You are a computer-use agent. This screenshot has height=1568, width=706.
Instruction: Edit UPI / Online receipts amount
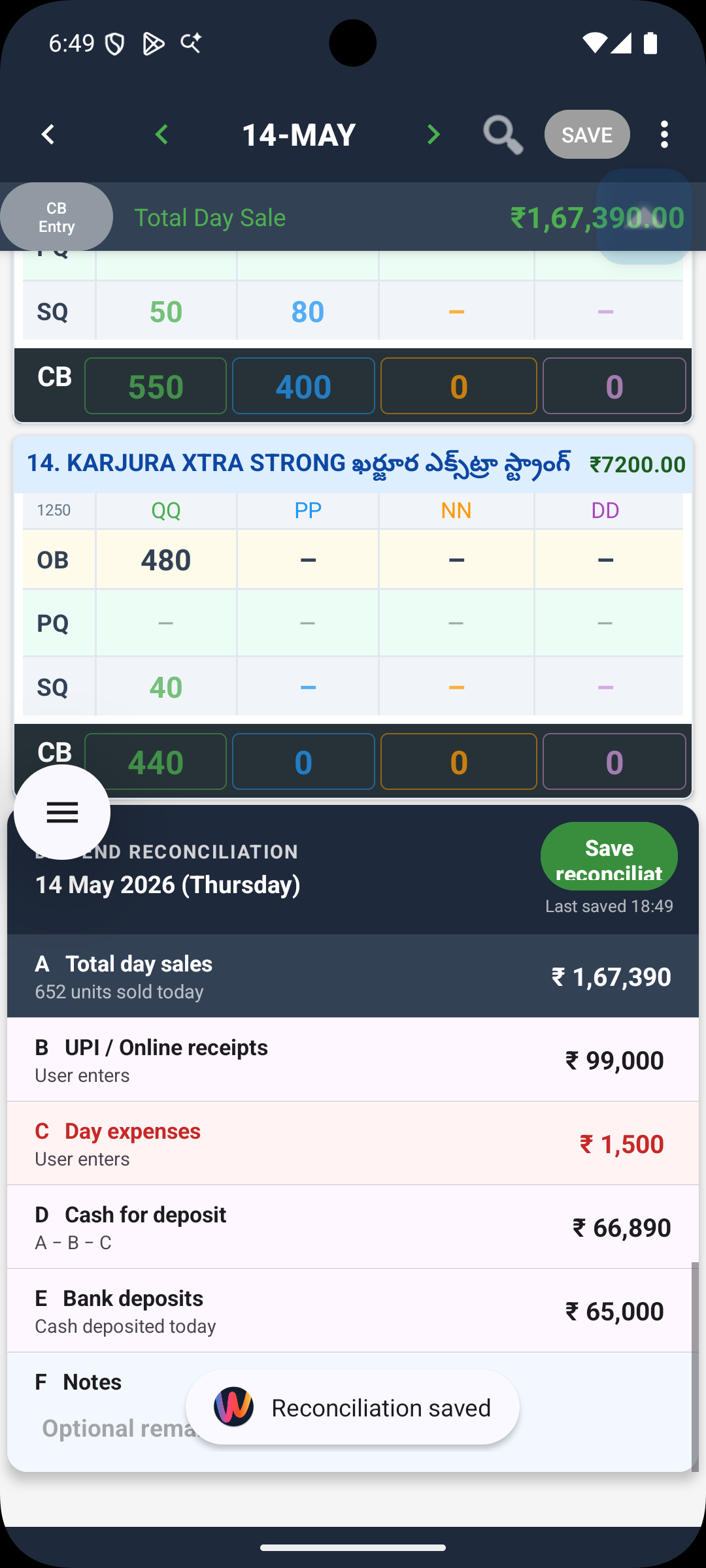pos(614,1060)
